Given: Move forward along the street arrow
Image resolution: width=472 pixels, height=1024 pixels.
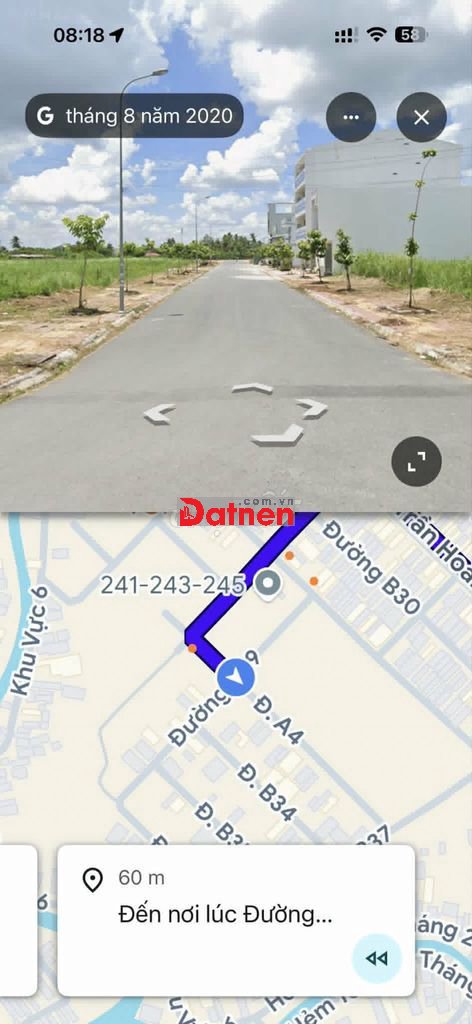Looking at the screenshot, I should (252, 388).
